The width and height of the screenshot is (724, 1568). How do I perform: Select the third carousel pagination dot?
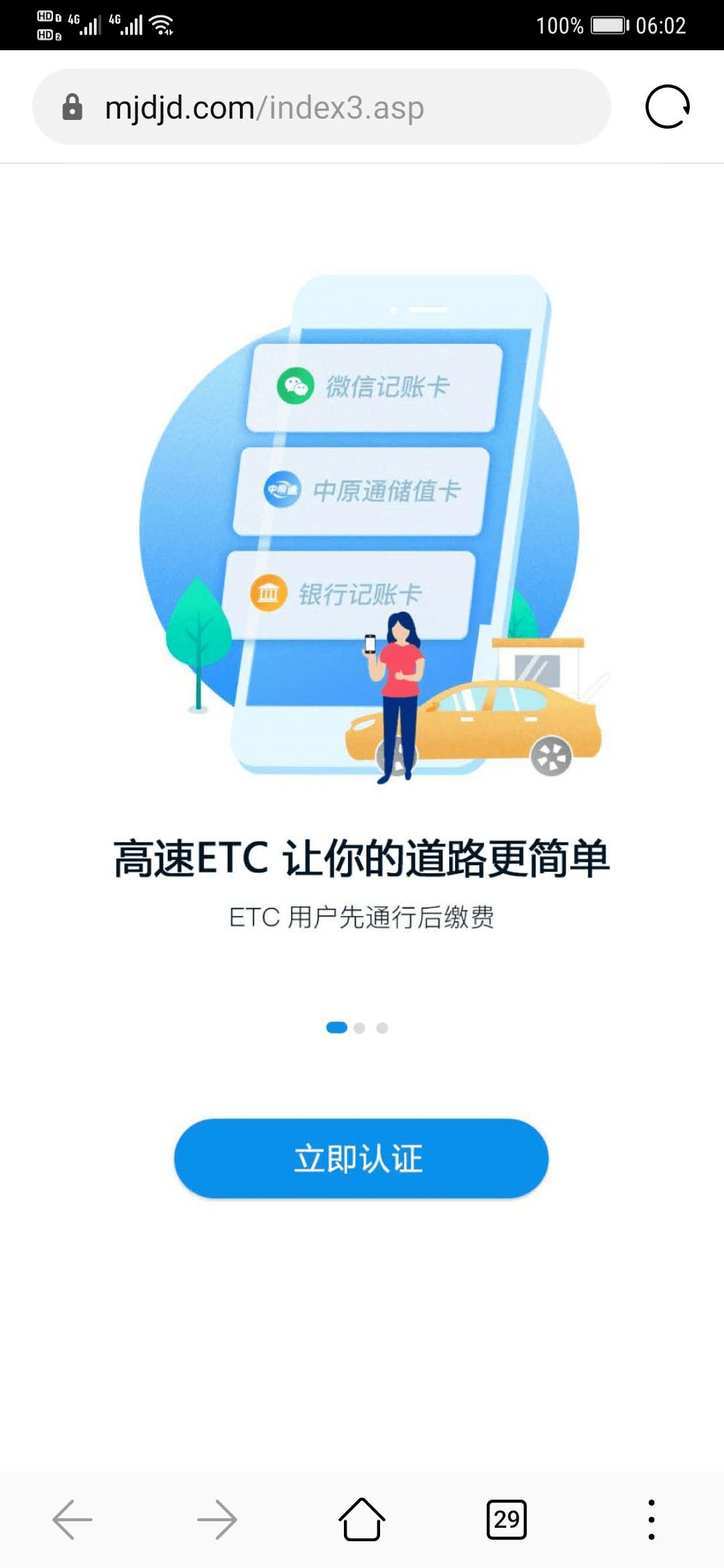[x=383, y=1027]
